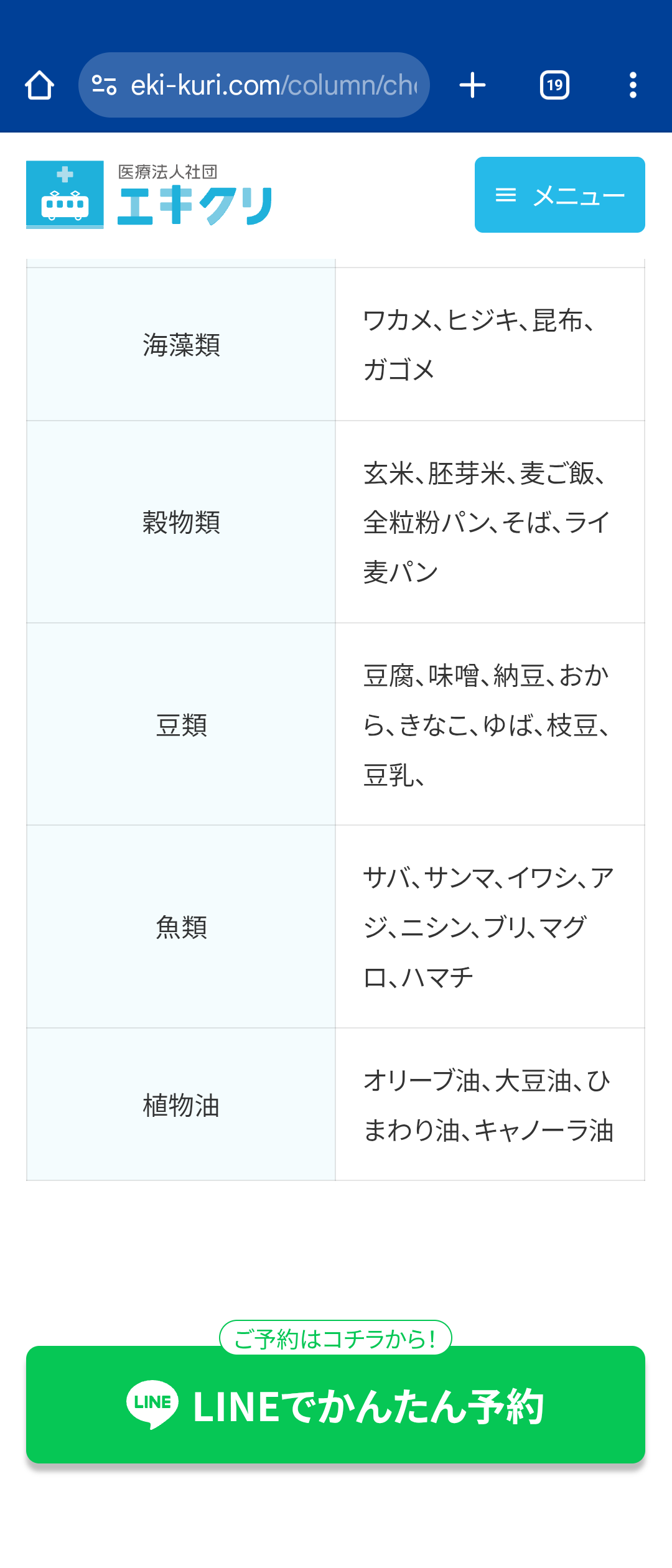Open a new browser tab
The image size is (672, 1568).
(x=472, y=85)
